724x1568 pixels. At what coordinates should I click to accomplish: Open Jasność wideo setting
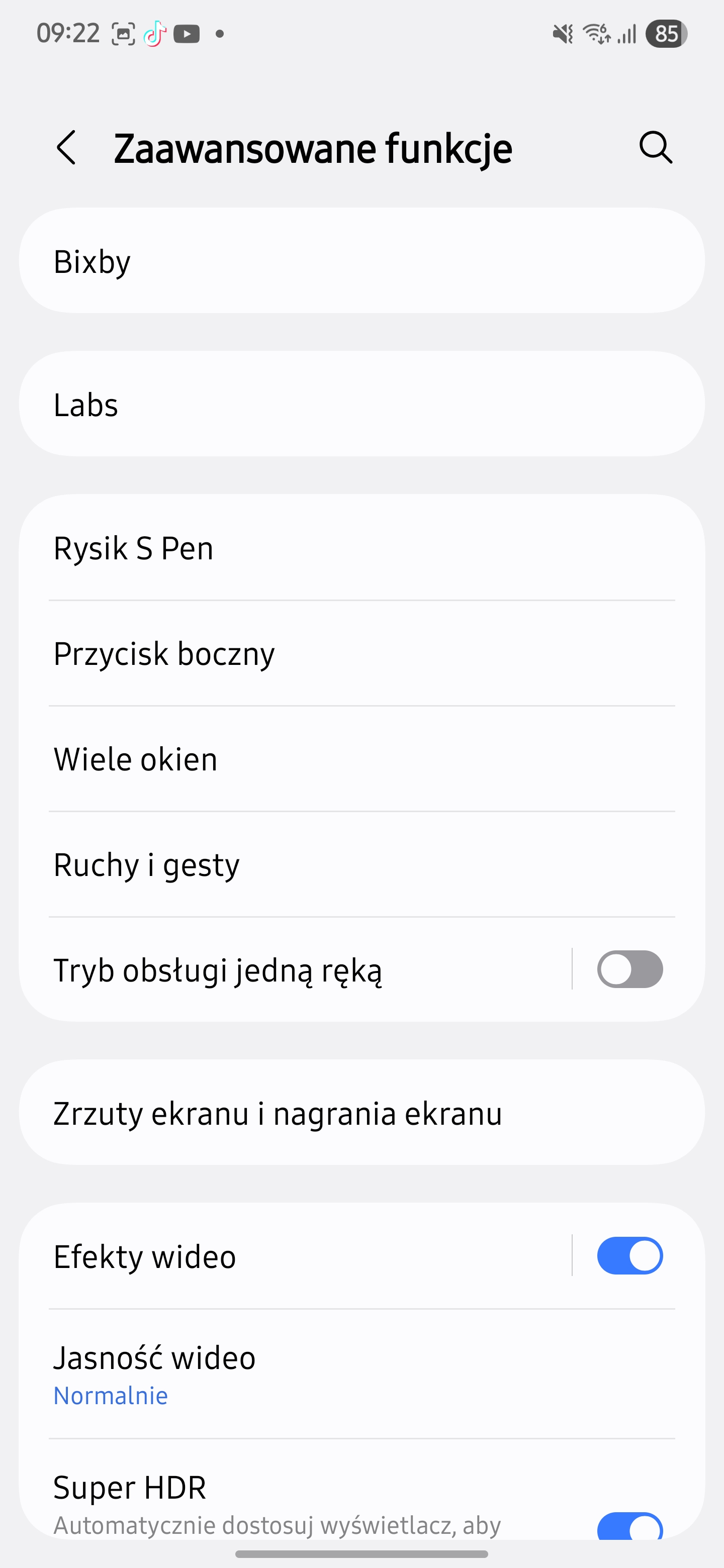click(x=361, y=1374)
